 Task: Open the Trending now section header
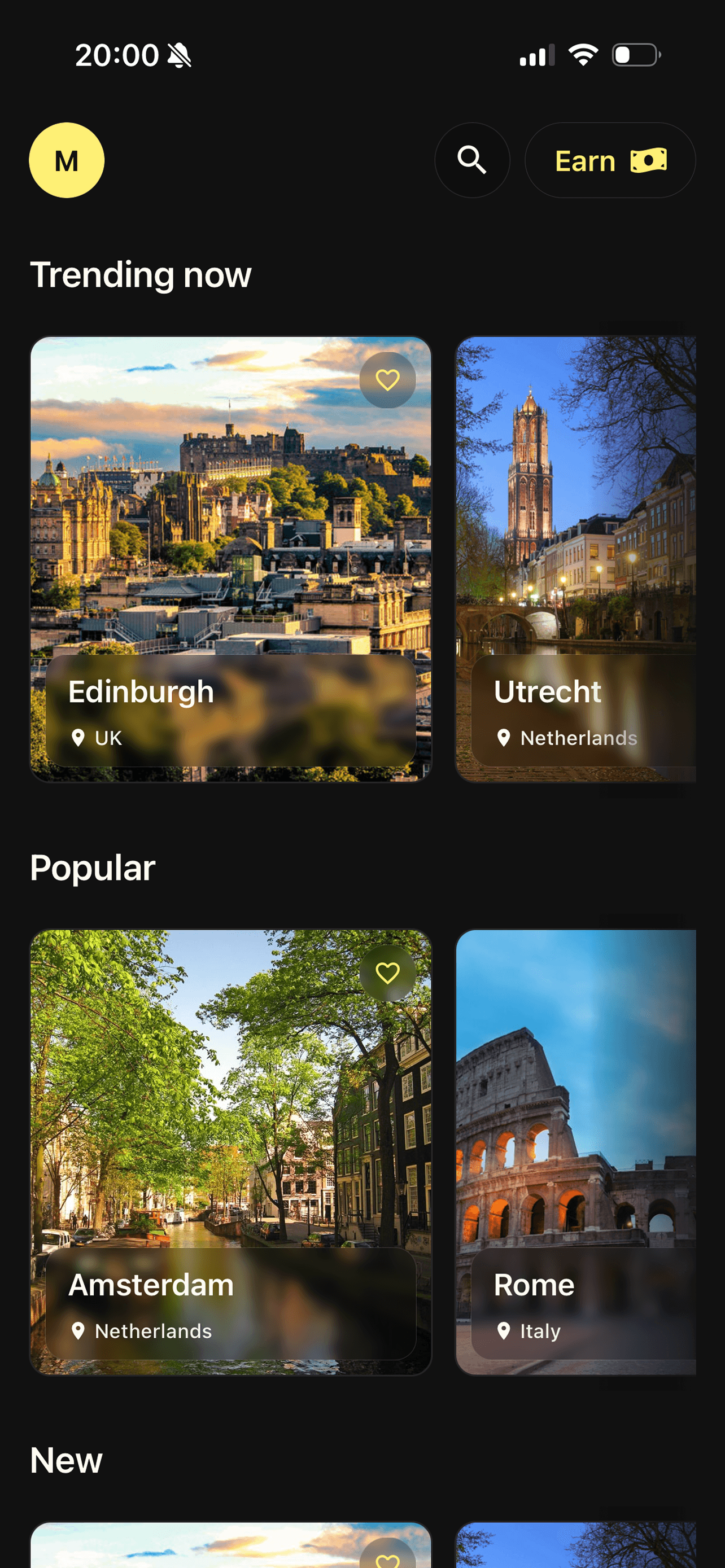pyautogui.click(x=141, y=274)
